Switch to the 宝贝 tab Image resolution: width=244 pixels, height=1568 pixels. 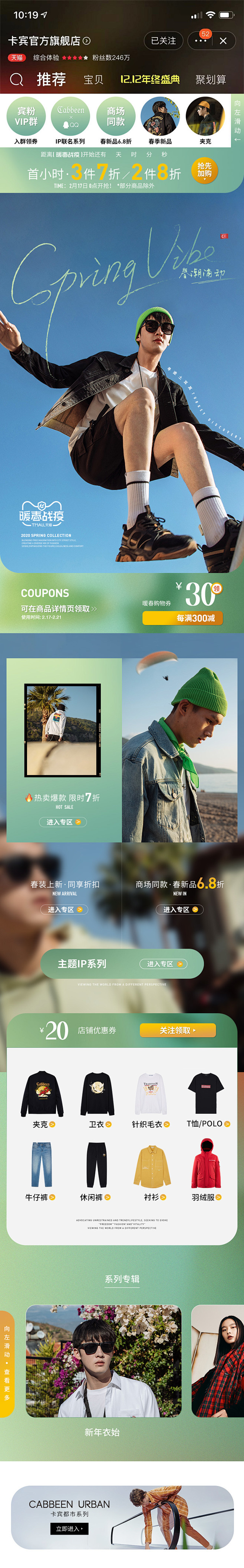[x=93, y=80]
